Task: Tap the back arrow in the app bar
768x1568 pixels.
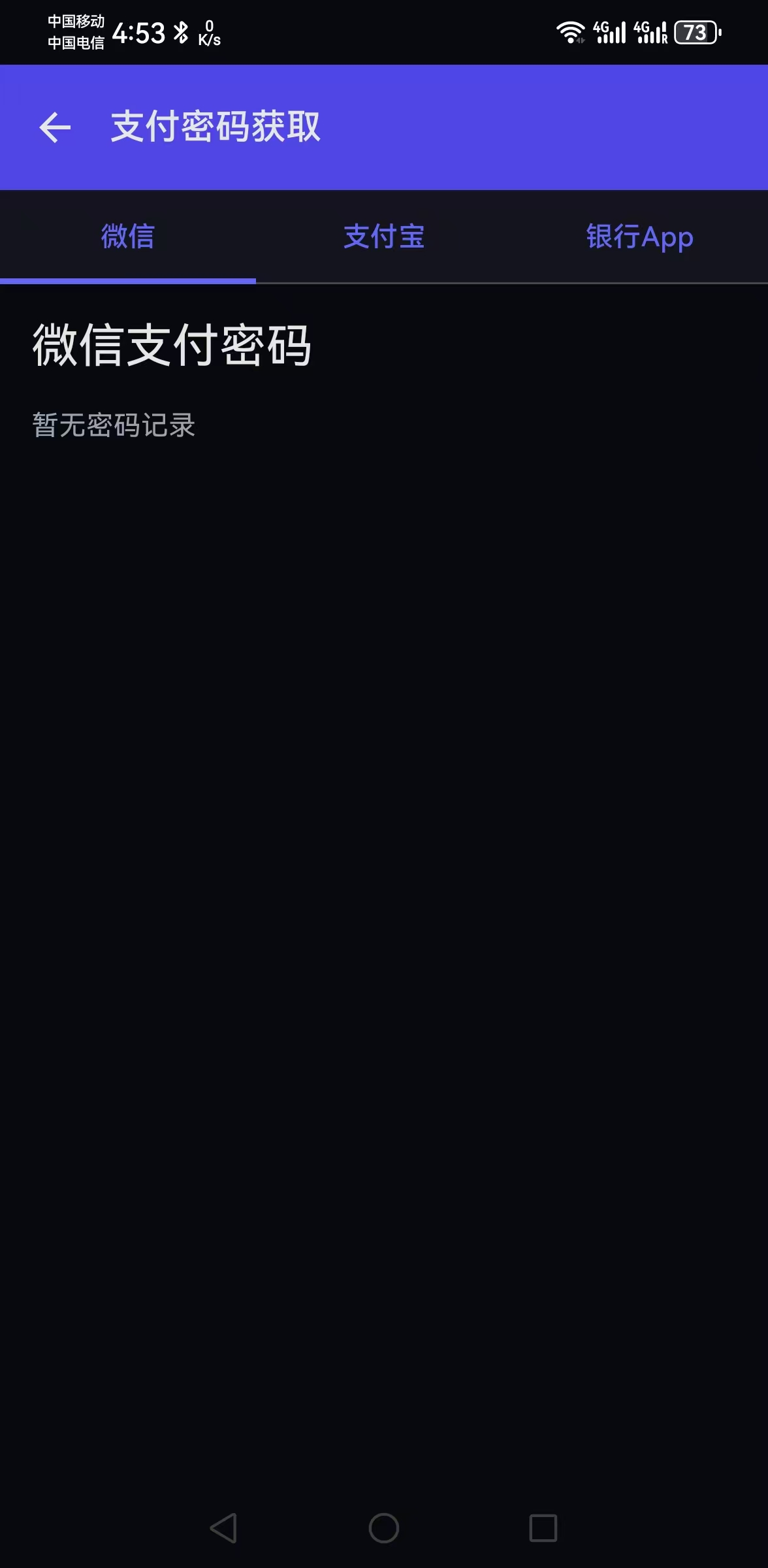Action: pyautogui.click(x=55, y=127)
